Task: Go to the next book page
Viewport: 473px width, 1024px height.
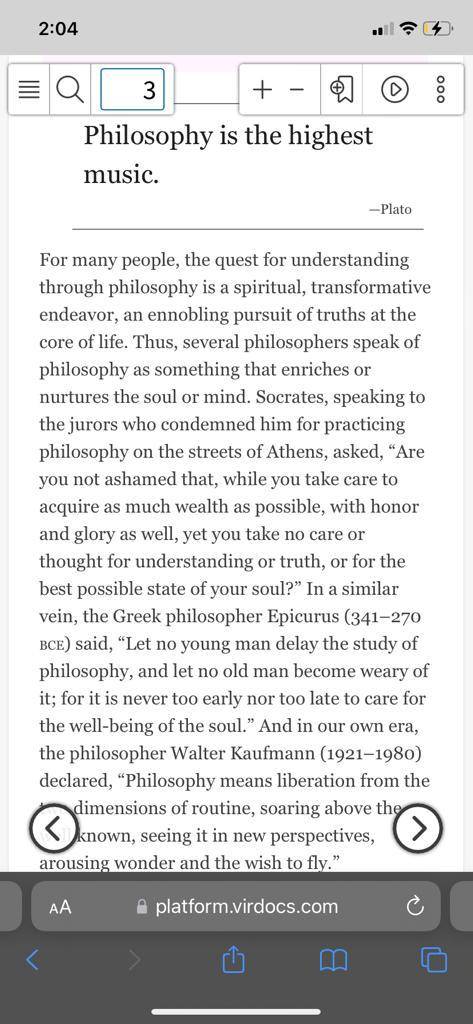Action: click(x=419, y=828)
